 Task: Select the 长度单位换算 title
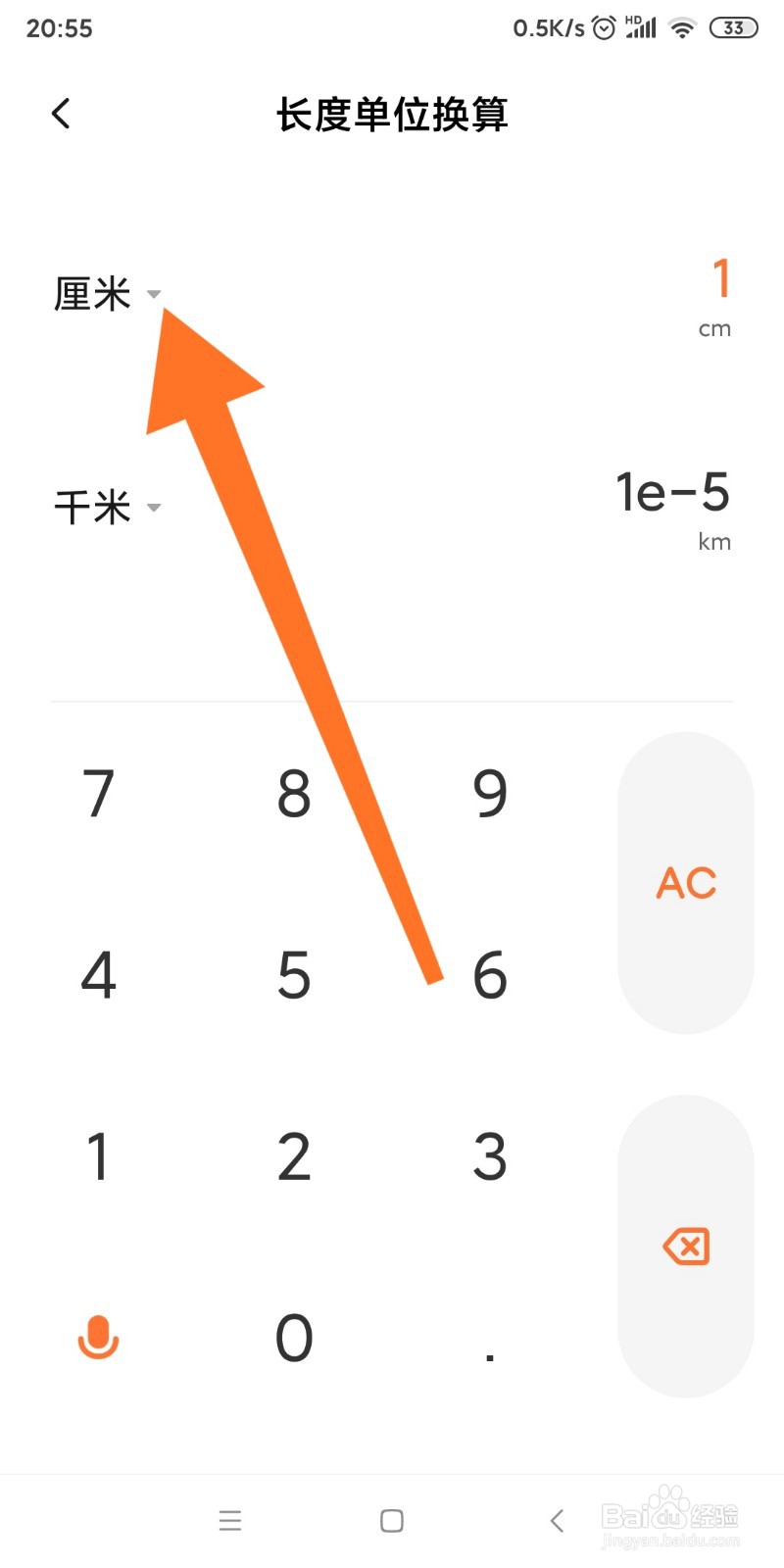pos(392,115)
